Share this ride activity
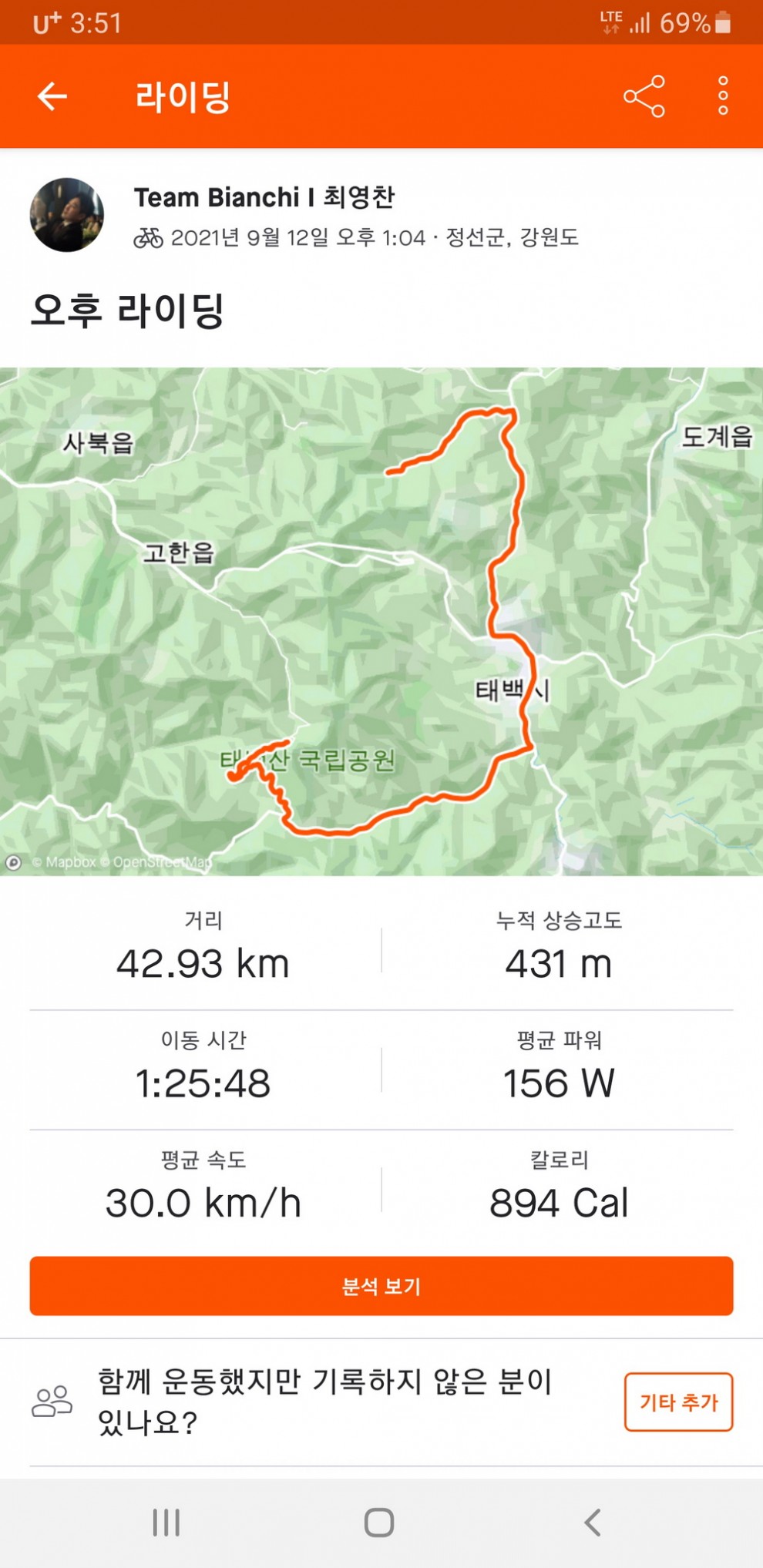 tap(644, 96)
